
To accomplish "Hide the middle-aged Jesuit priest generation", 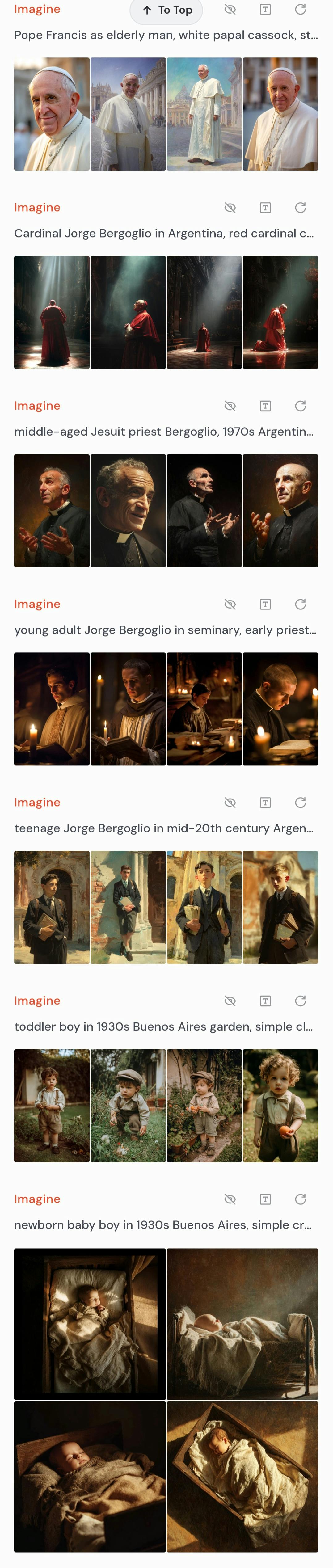I will [x=230, y=406].
